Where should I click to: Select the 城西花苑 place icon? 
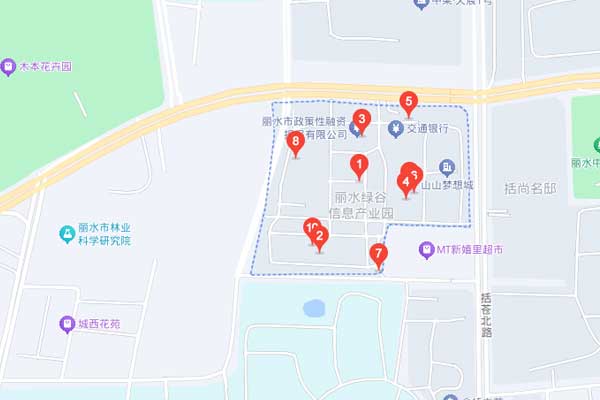coord(68,323)
